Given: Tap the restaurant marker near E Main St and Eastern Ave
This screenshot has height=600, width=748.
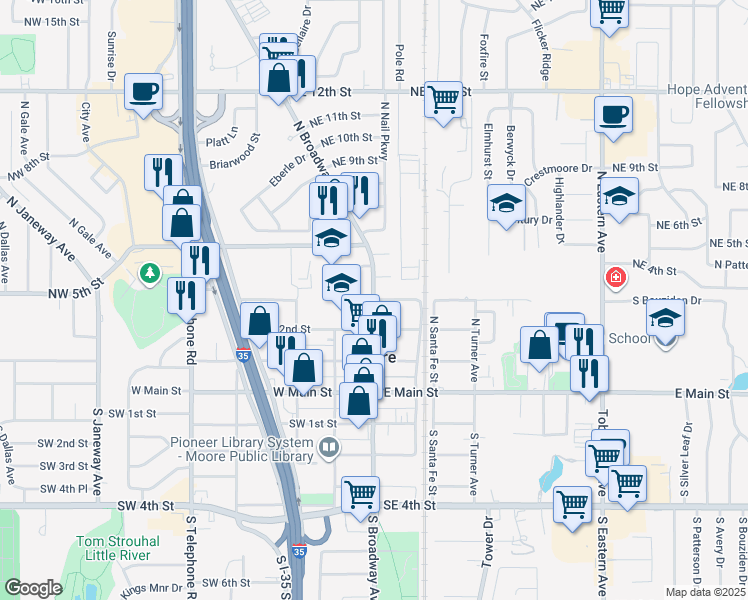Looking at the screenshot, I should (590, 373).
